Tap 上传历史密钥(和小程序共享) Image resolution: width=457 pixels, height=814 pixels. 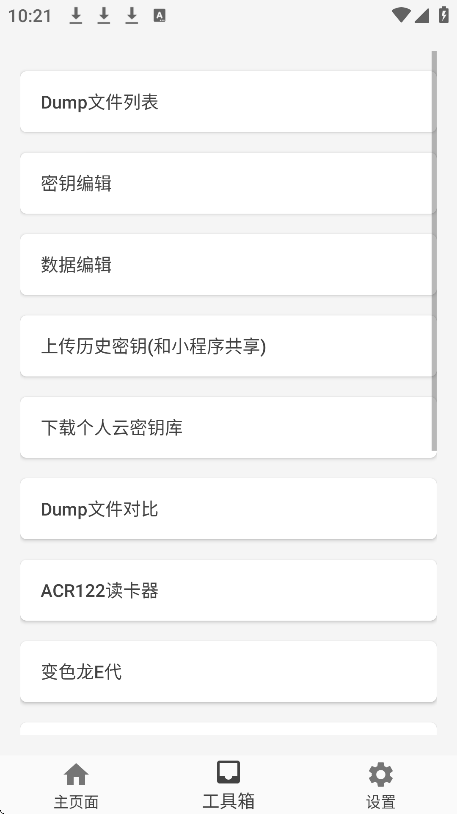[228, 346]
